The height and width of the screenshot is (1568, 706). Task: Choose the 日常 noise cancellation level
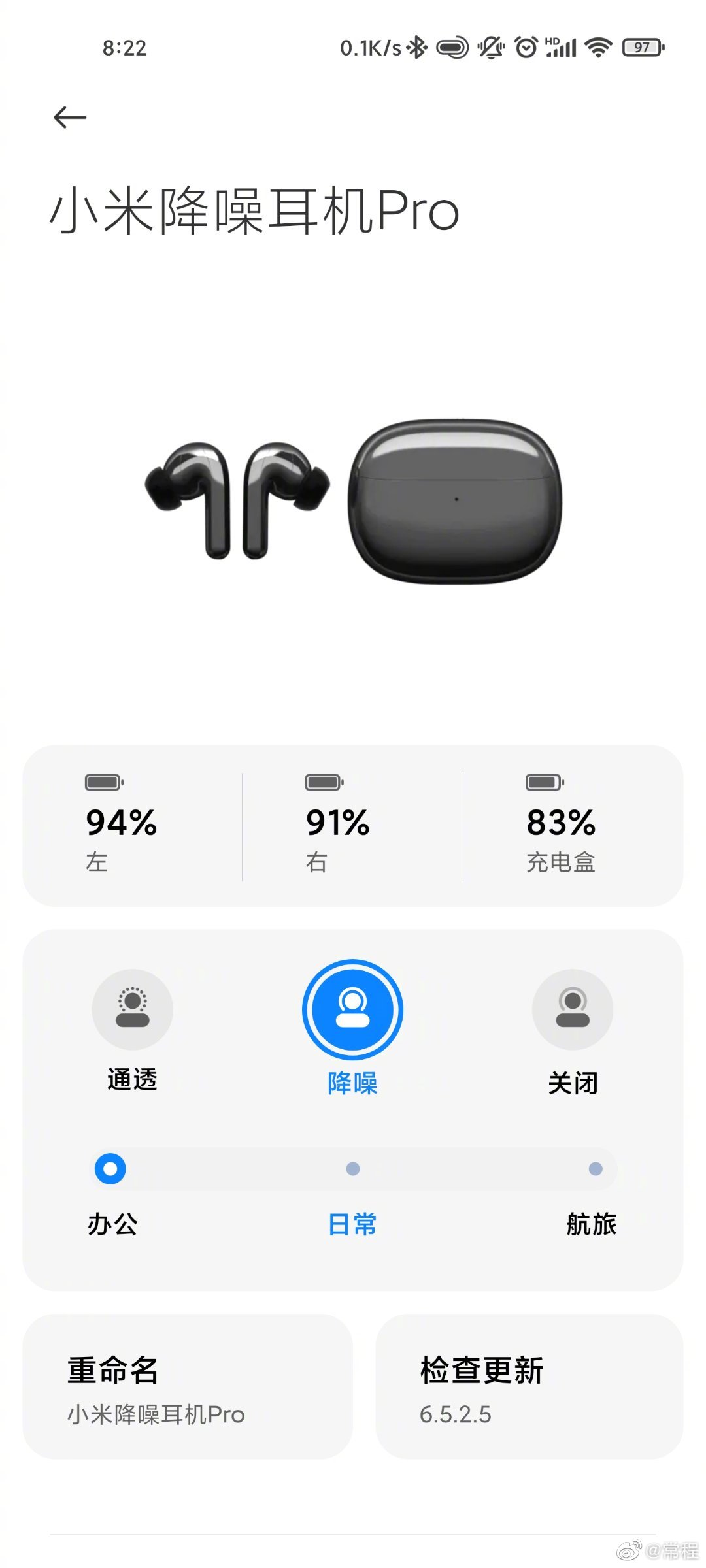click(x=353, y=1169)
